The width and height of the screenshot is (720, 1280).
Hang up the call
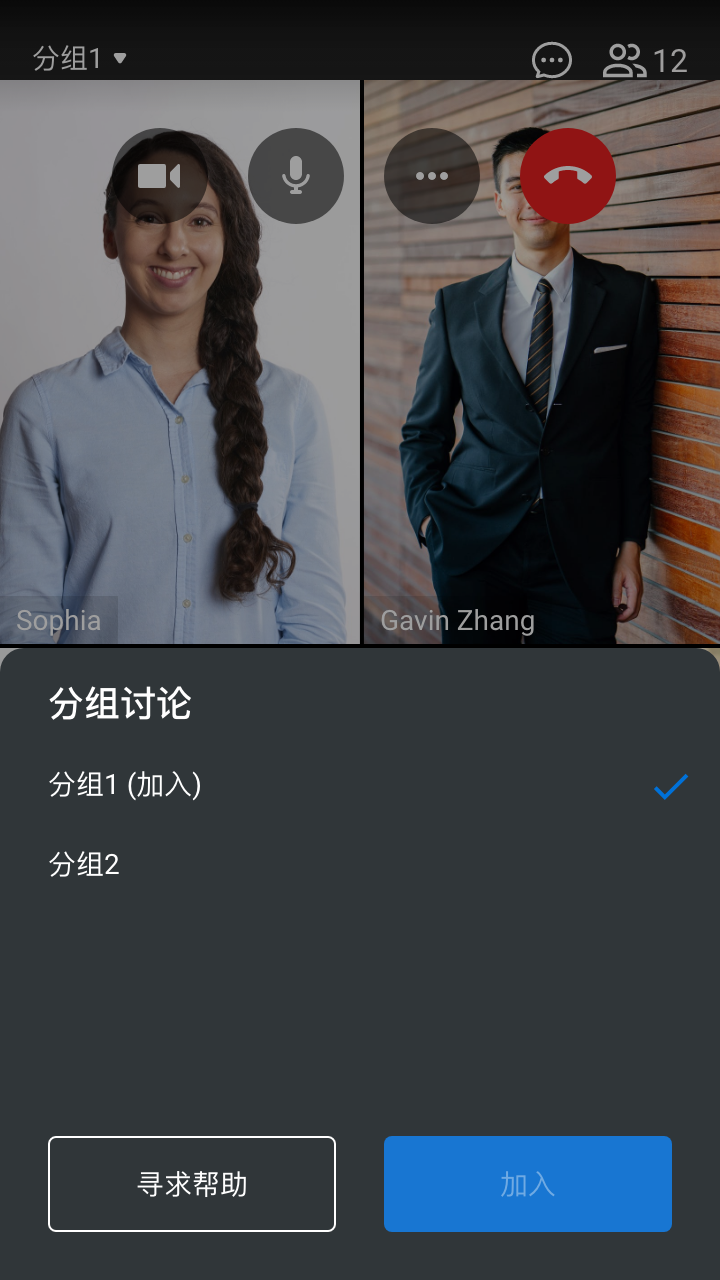pyautogui.click(x=568, y=176)
